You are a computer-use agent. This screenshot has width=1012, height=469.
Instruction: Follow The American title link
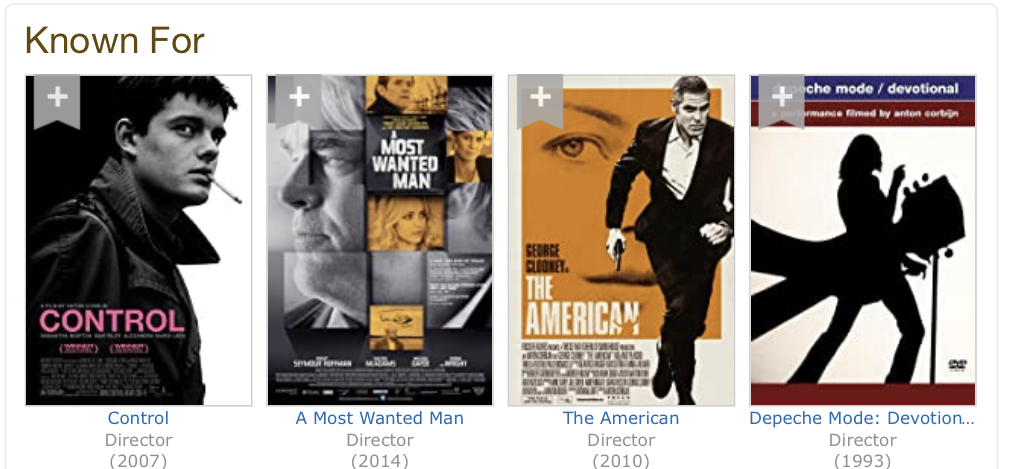621,418
